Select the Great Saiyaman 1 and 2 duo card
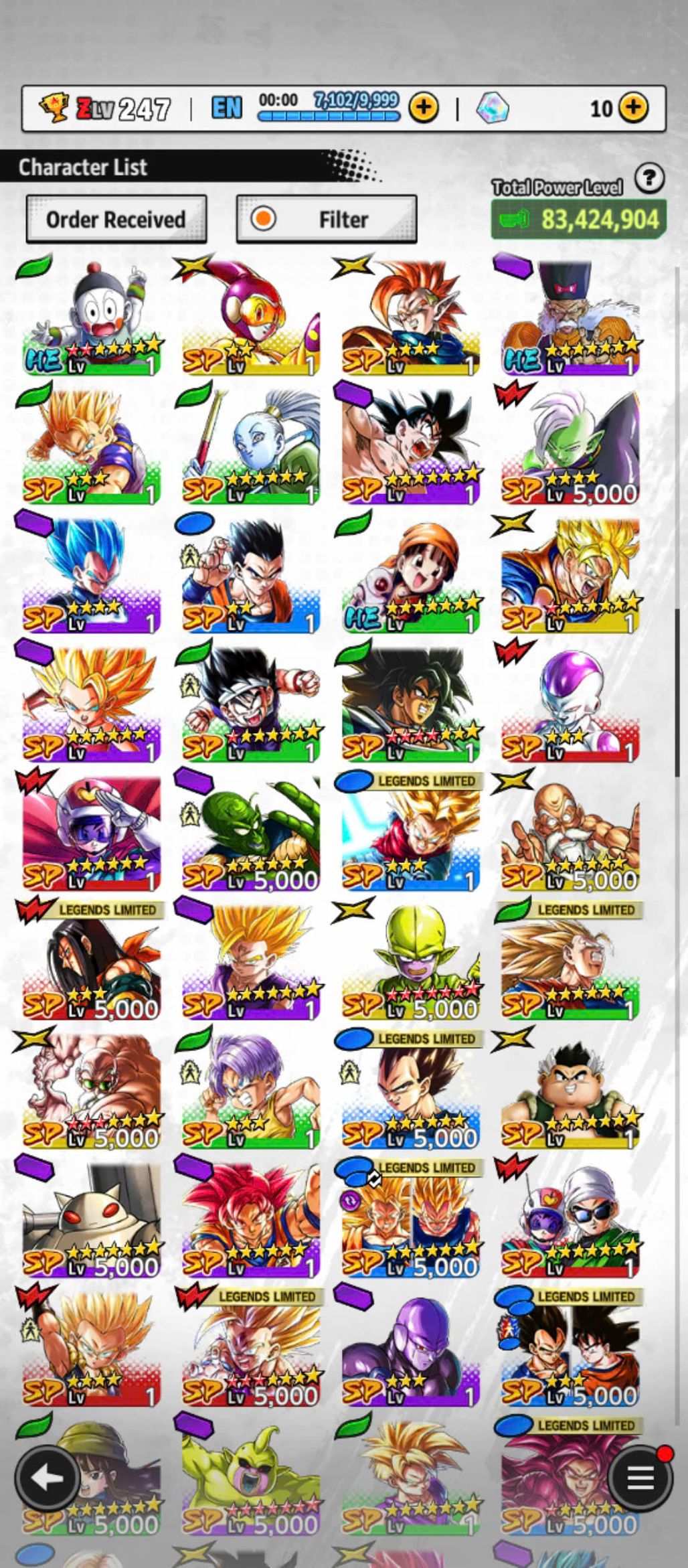Image resolution: width=688 pixels, height=1568 pixels. (570, 1221)
